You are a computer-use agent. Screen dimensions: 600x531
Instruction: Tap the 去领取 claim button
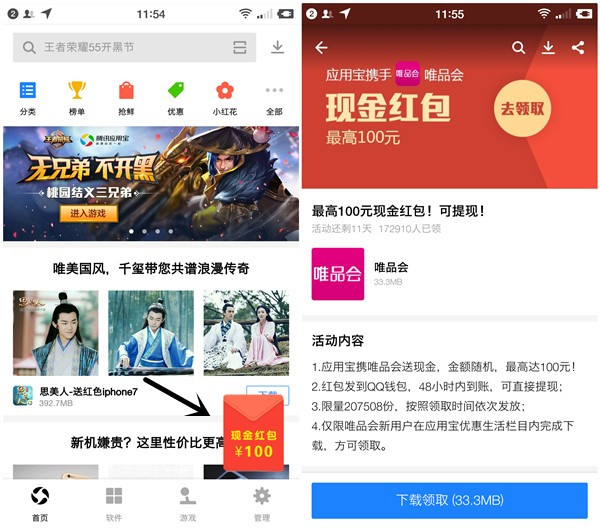523,107
